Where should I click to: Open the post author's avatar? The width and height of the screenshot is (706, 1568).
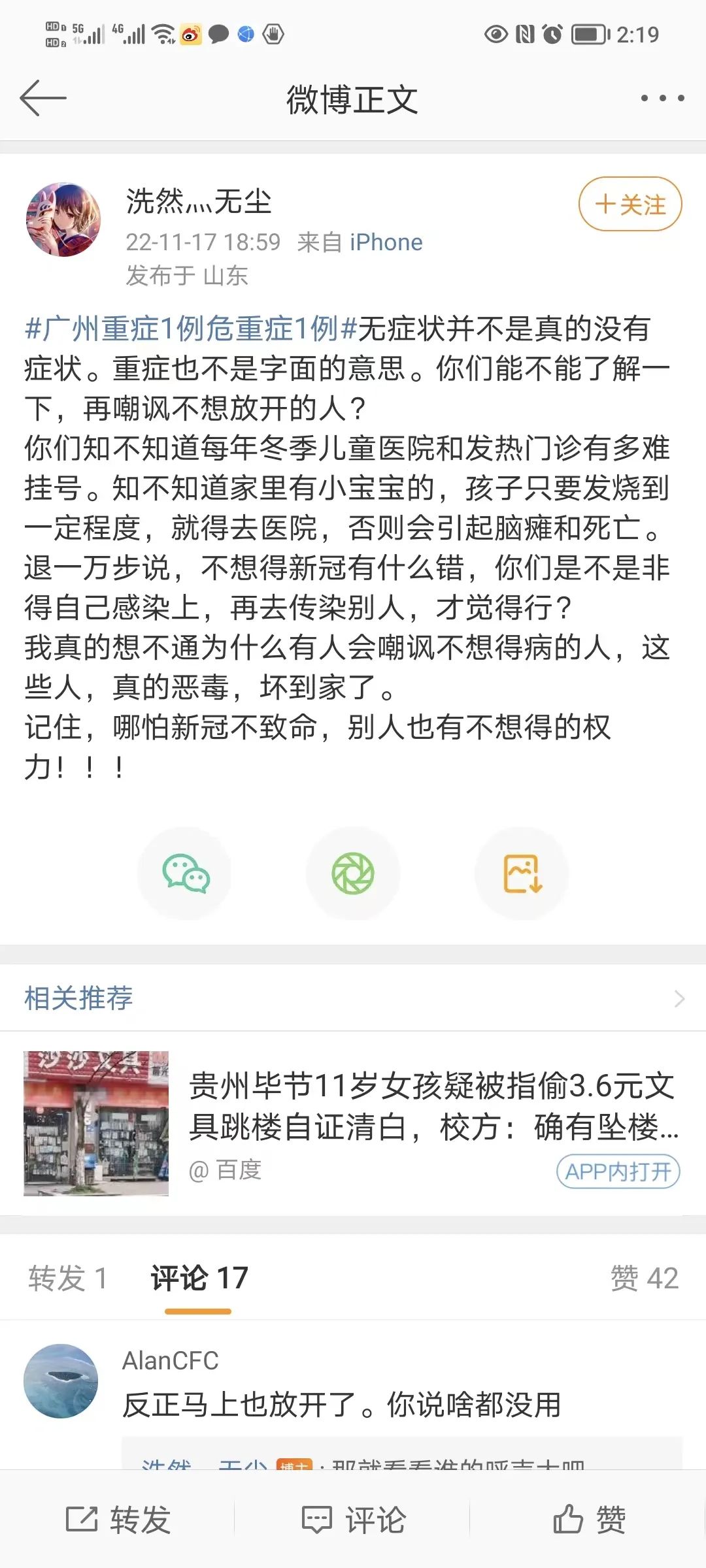tap(63, 220)
